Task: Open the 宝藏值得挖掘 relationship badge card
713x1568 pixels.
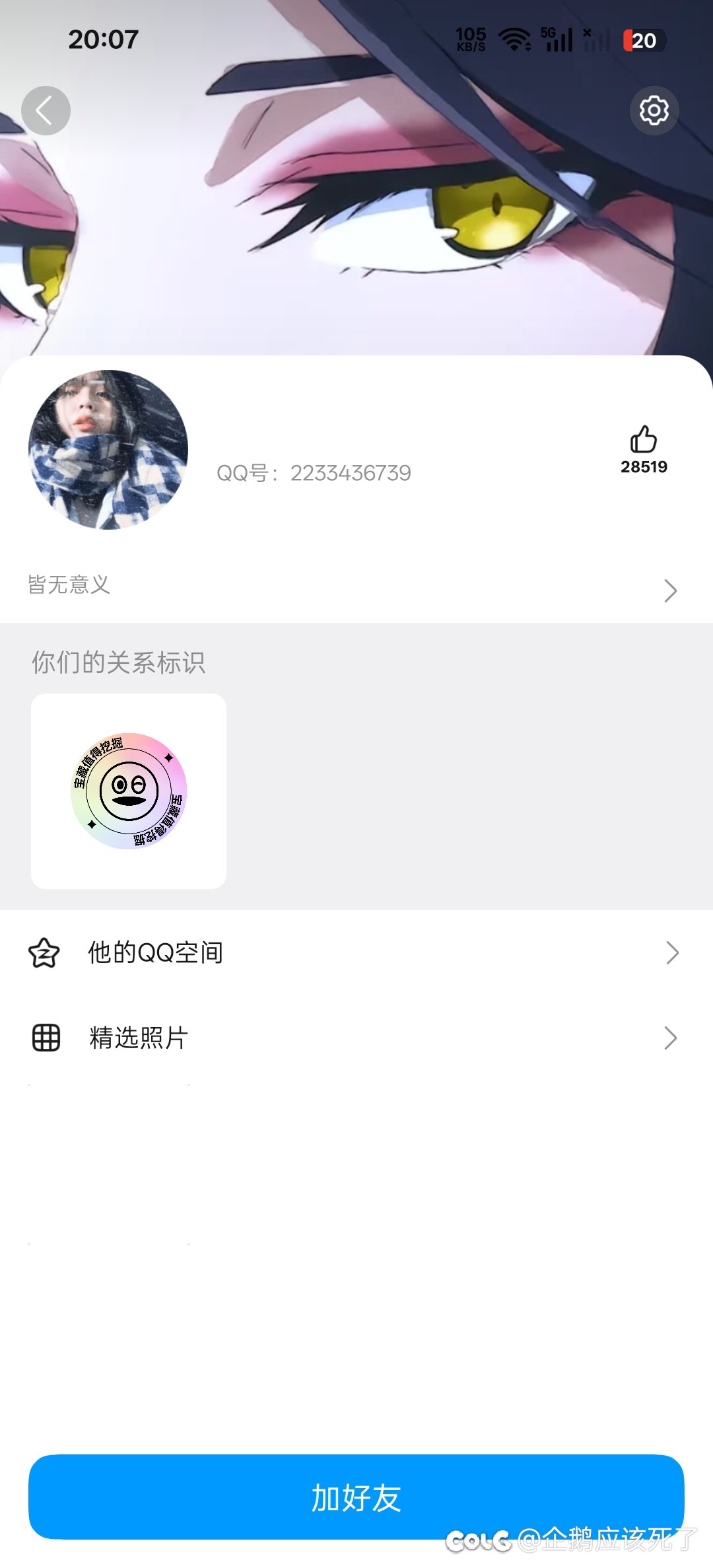Action: (129, 791)
